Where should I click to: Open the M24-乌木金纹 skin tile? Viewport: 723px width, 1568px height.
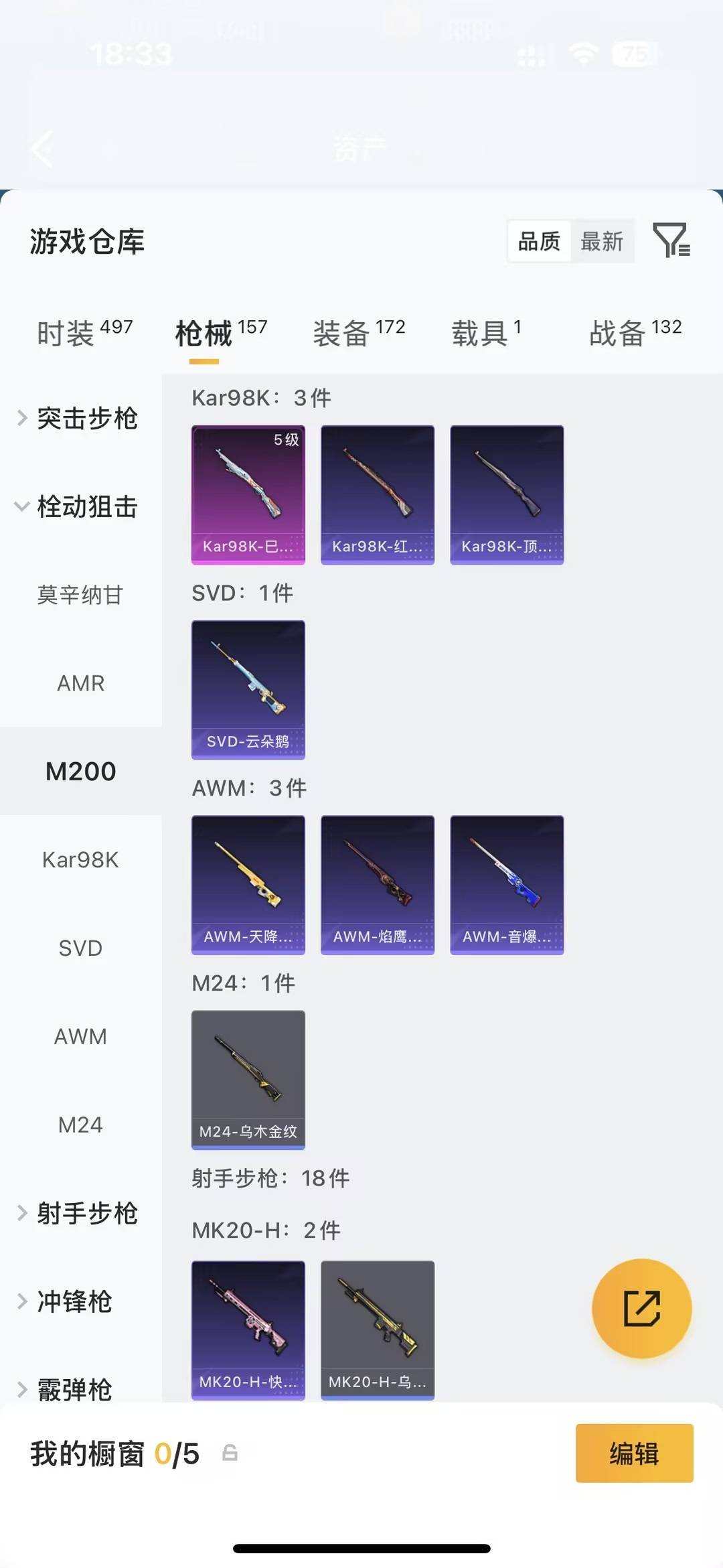(x=248, y=1080)
